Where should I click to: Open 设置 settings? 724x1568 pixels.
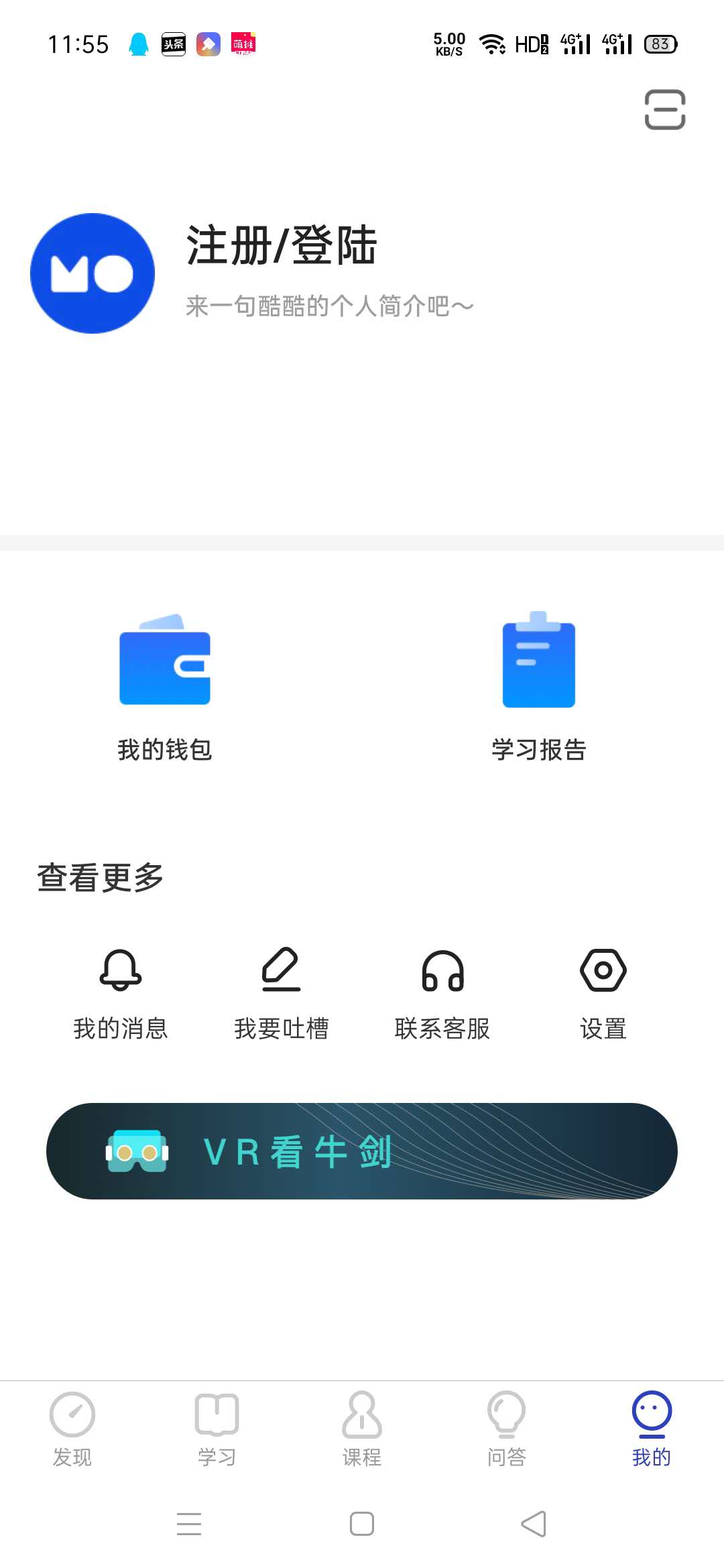point(603,993)
